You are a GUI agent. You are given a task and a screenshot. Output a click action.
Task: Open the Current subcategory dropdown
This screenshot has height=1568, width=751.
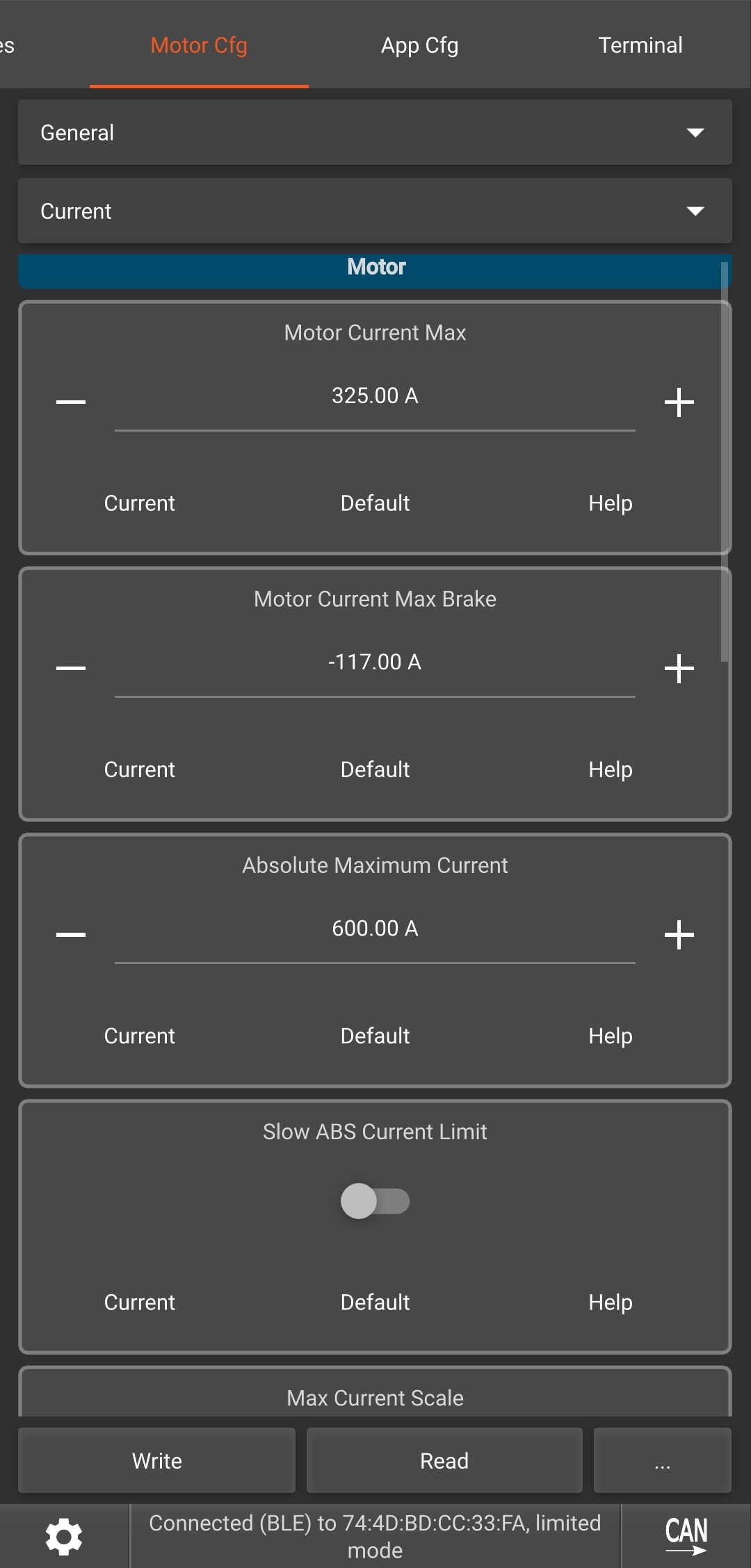point(375,211)
